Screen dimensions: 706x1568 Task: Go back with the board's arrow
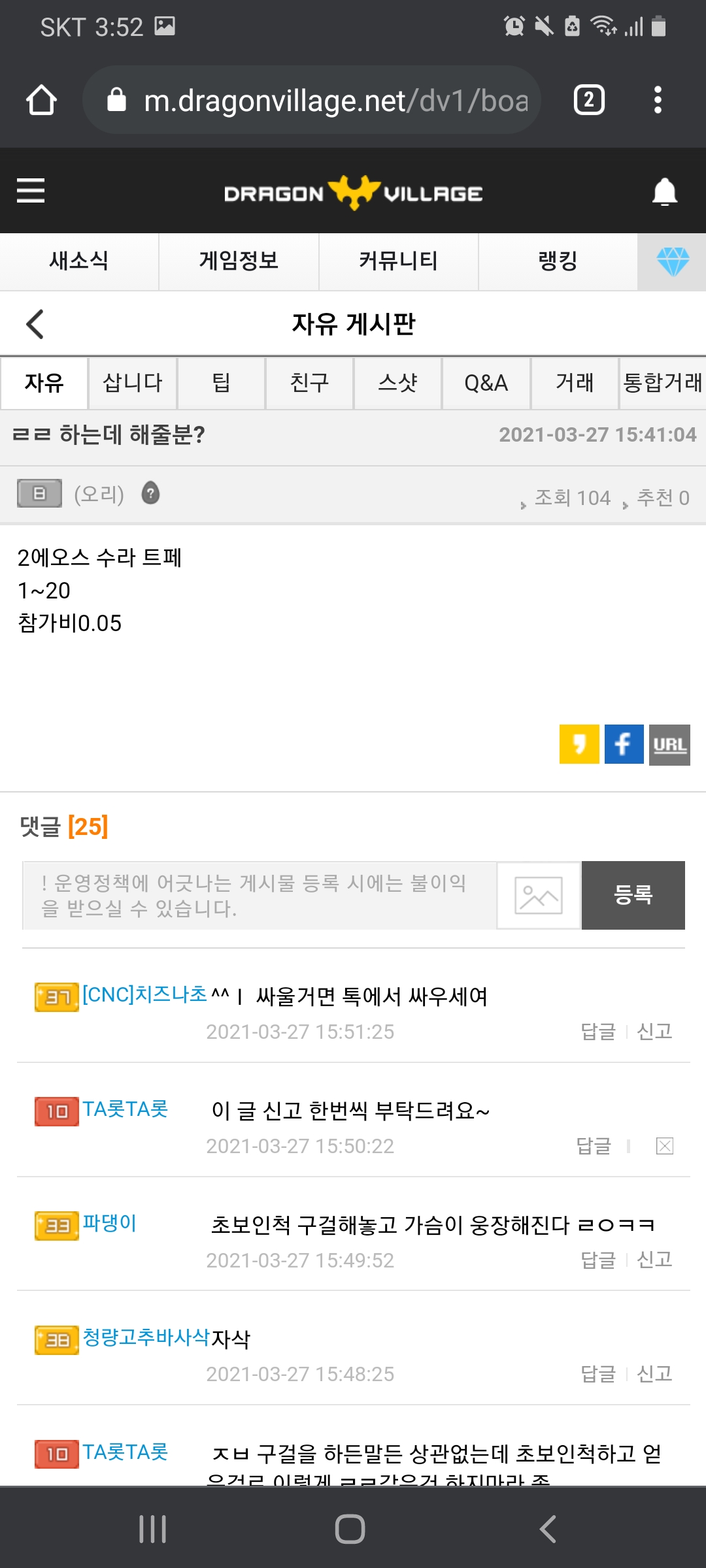(x=35, y=324)
